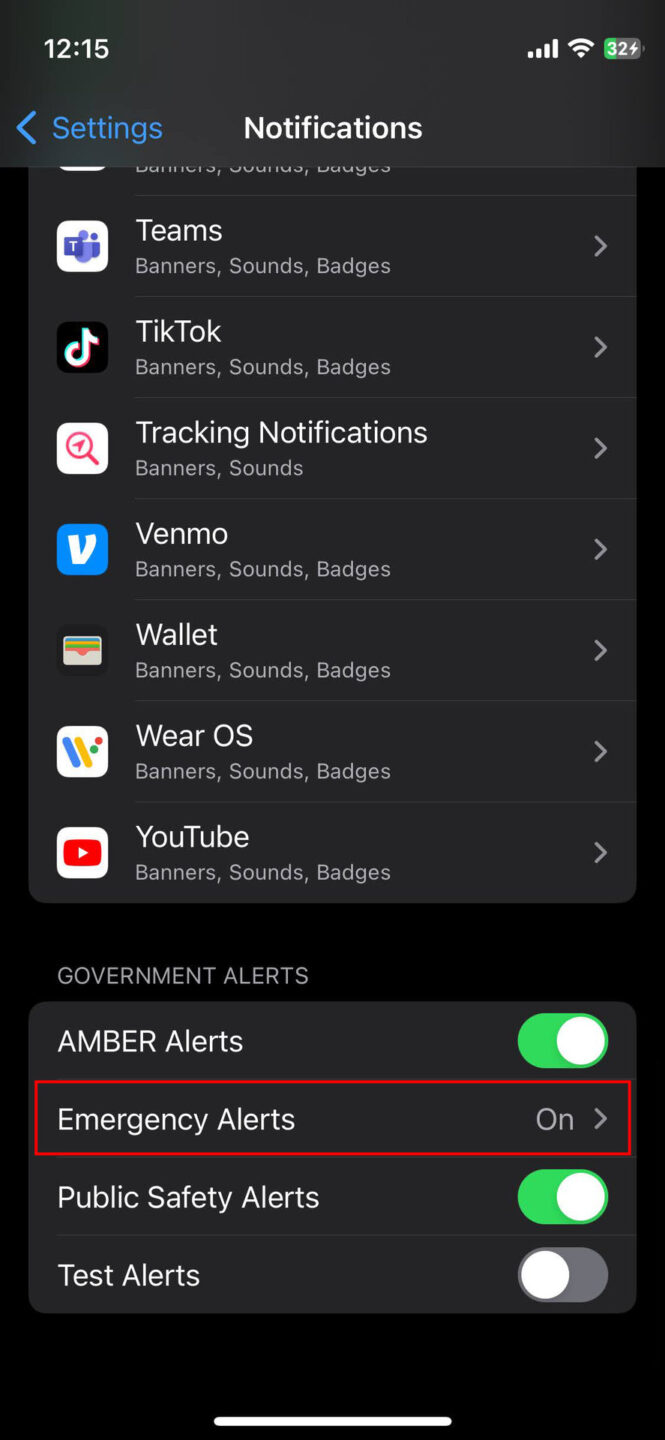Open Emergency Alerts options
The image size is (665, 1440).
[x=332, y=1119]
